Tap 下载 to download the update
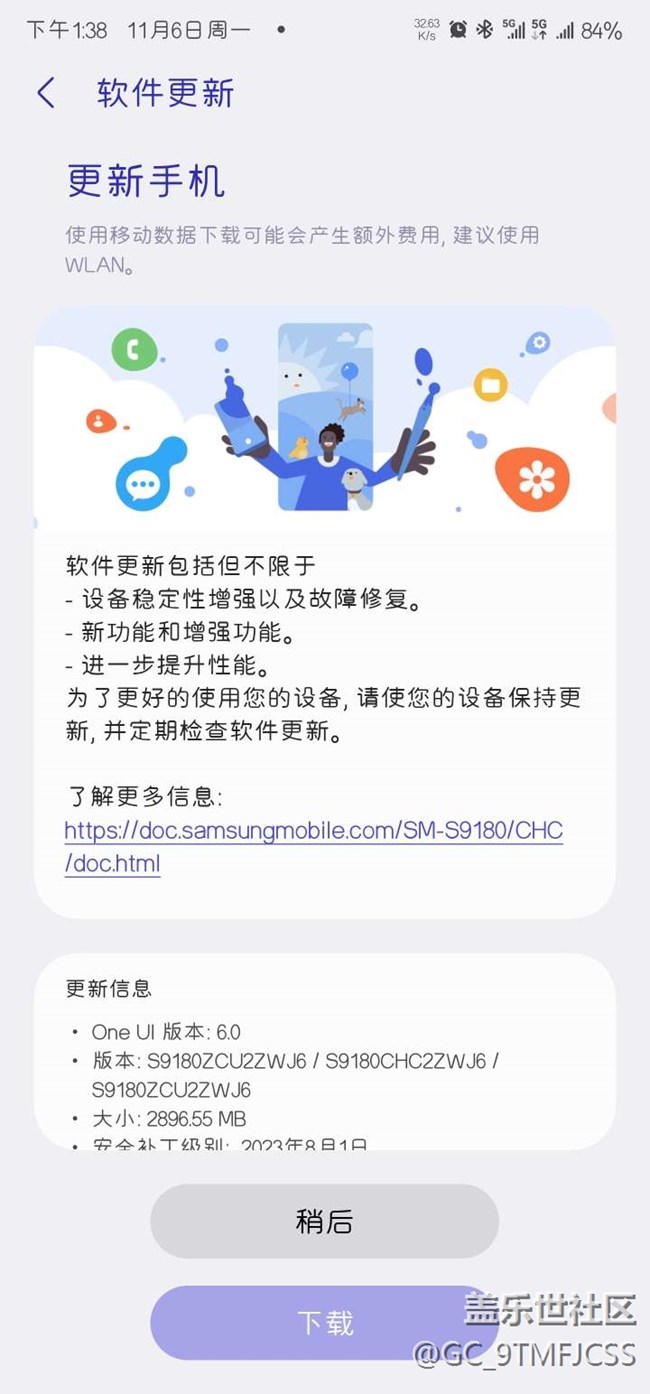This screenshot has width=650, height=1394. pyautogui.click(x=324, y=1322)
